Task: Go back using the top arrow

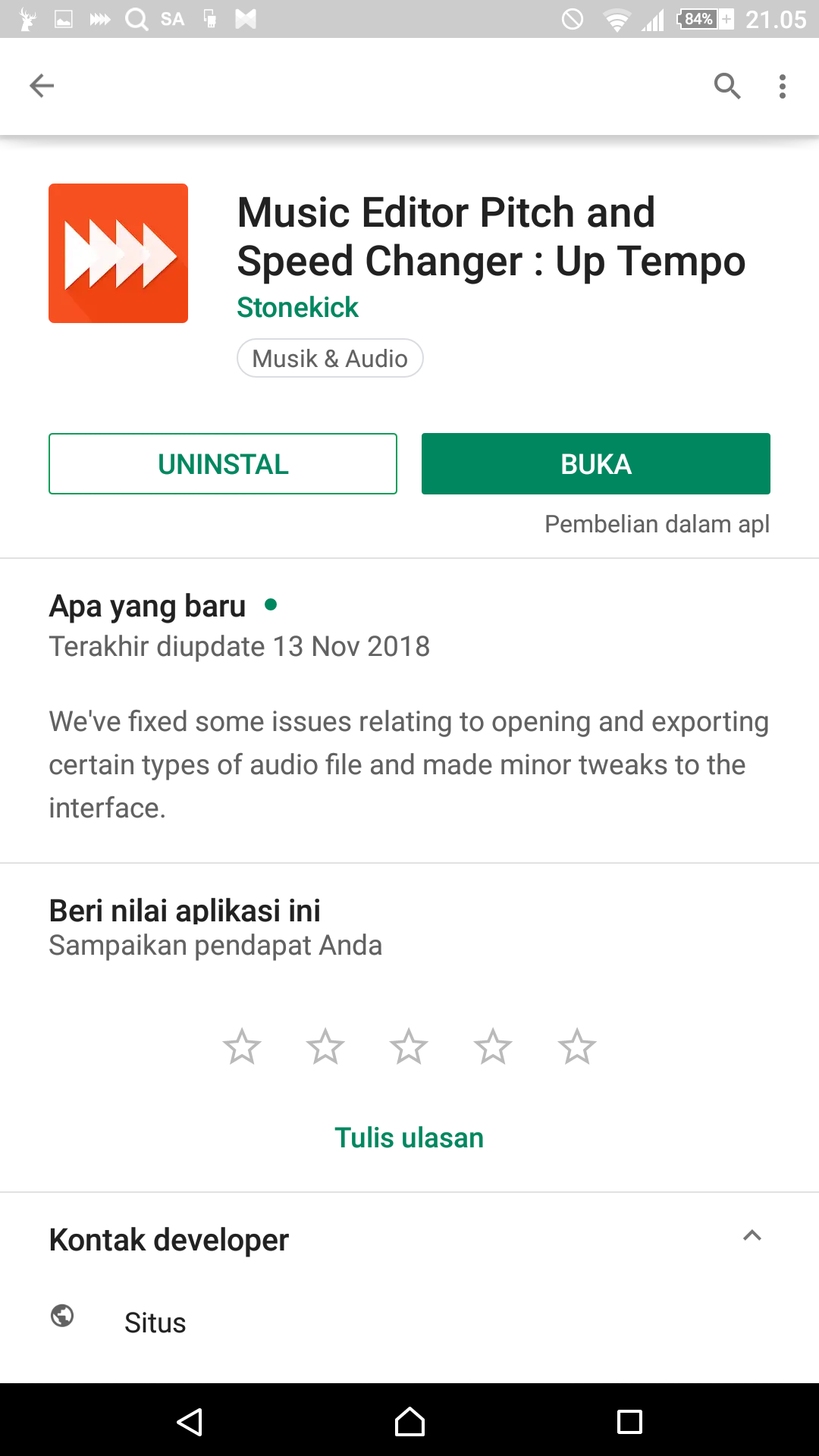Action: coord(42,86)
